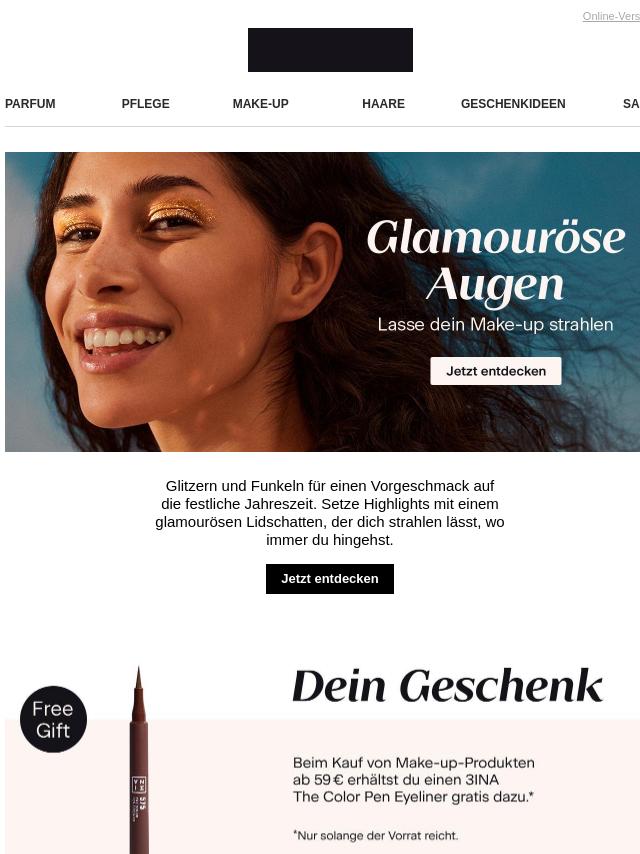Screen dimensions: 640x854
Task: Tap Jetzt entdecken on the Glamouröse Augen banner
Action: [x=496, y=371]
